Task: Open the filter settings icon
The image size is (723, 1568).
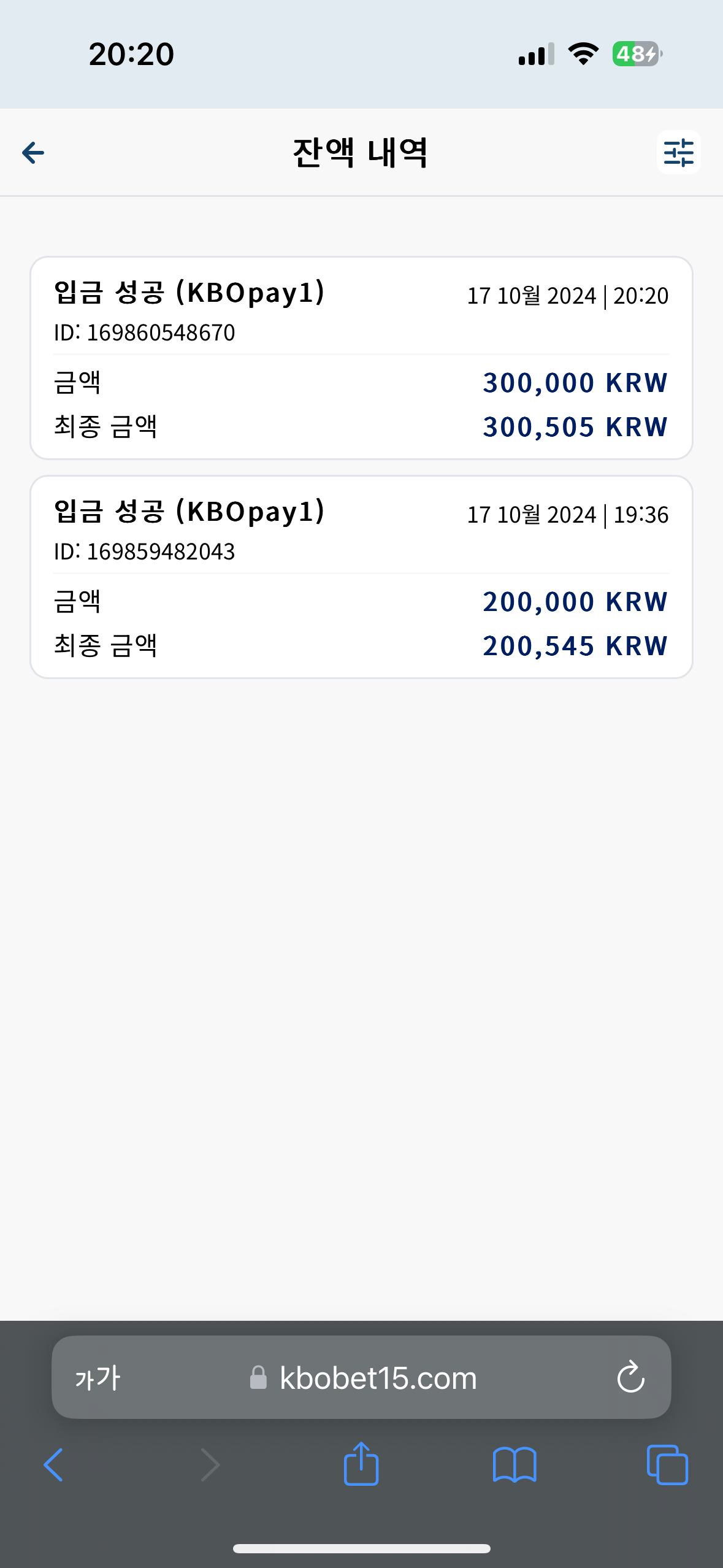Action: coord(678,152)
